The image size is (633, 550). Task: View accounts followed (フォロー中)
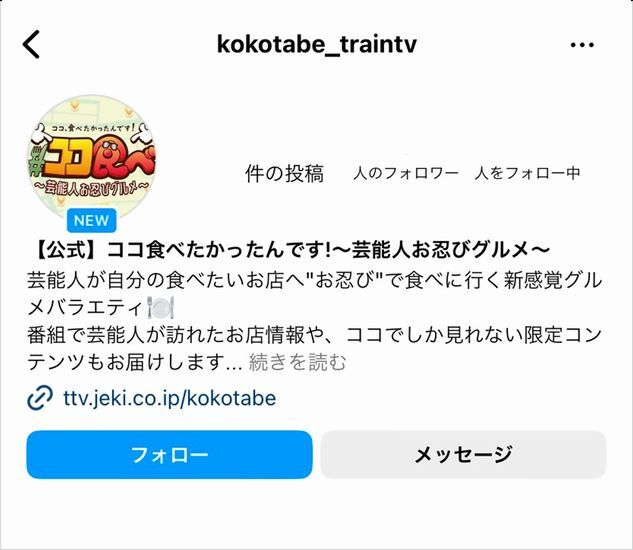coord(528,173)
